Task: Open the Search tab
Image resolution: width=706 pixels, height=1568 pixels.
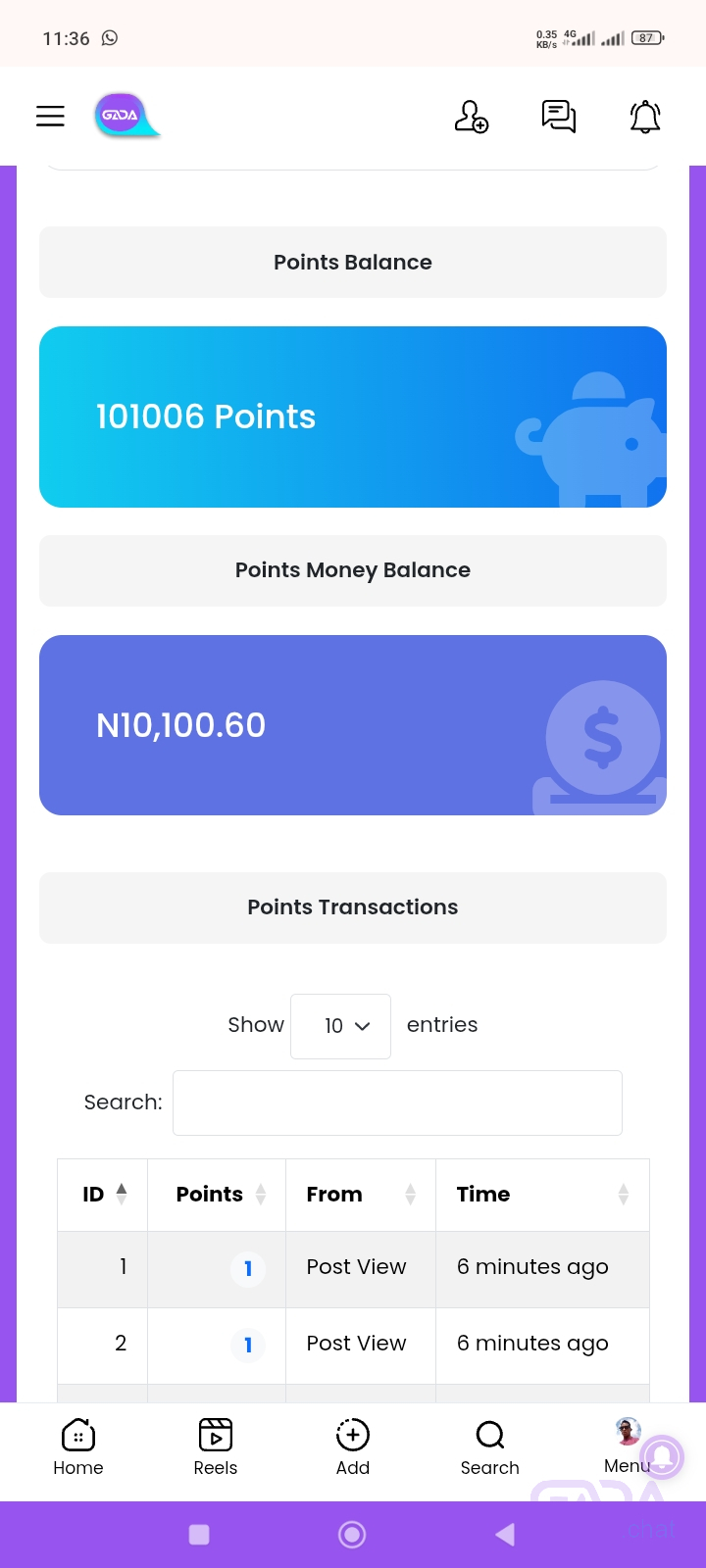Action: [x=490, y=1447]
